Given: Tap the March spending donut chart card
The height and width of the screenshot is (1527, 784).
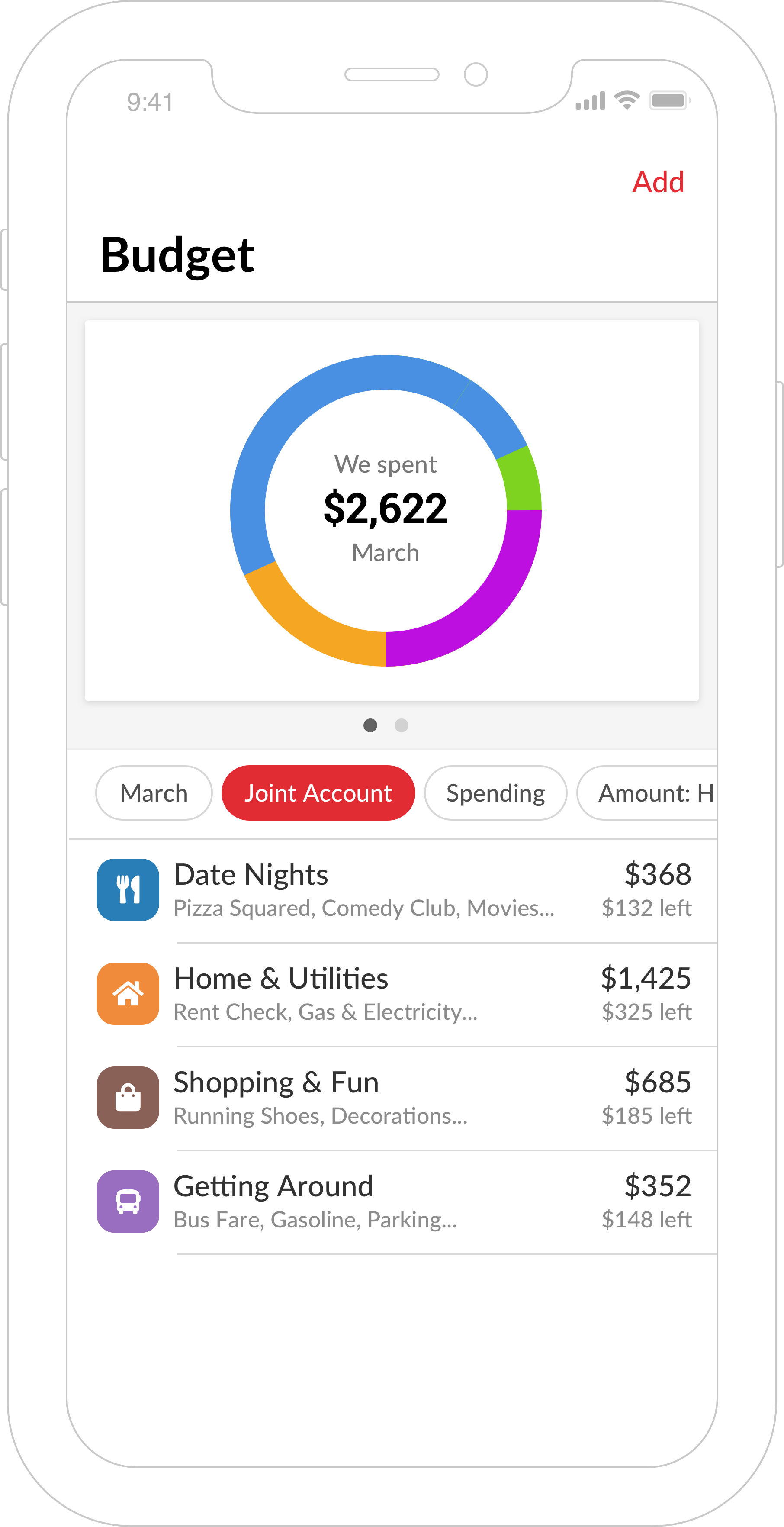Looking at the screenshot, I should click(391, 510).
